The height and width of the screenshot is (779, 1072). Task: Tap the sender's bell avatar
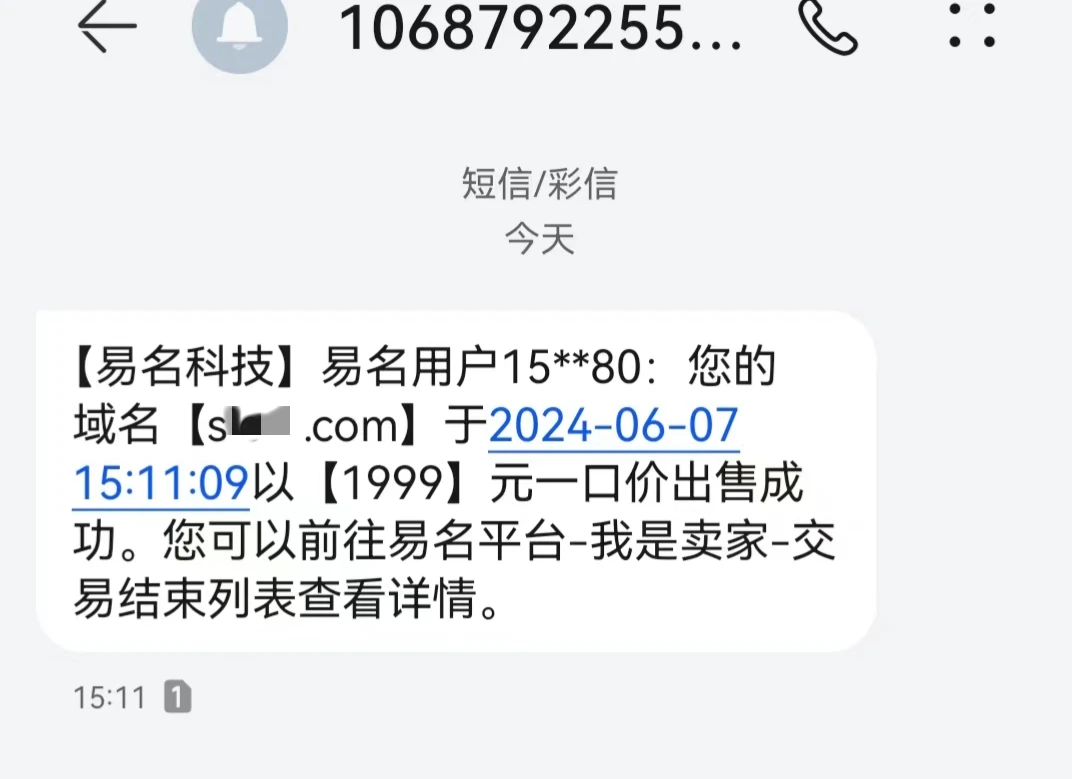240,28
